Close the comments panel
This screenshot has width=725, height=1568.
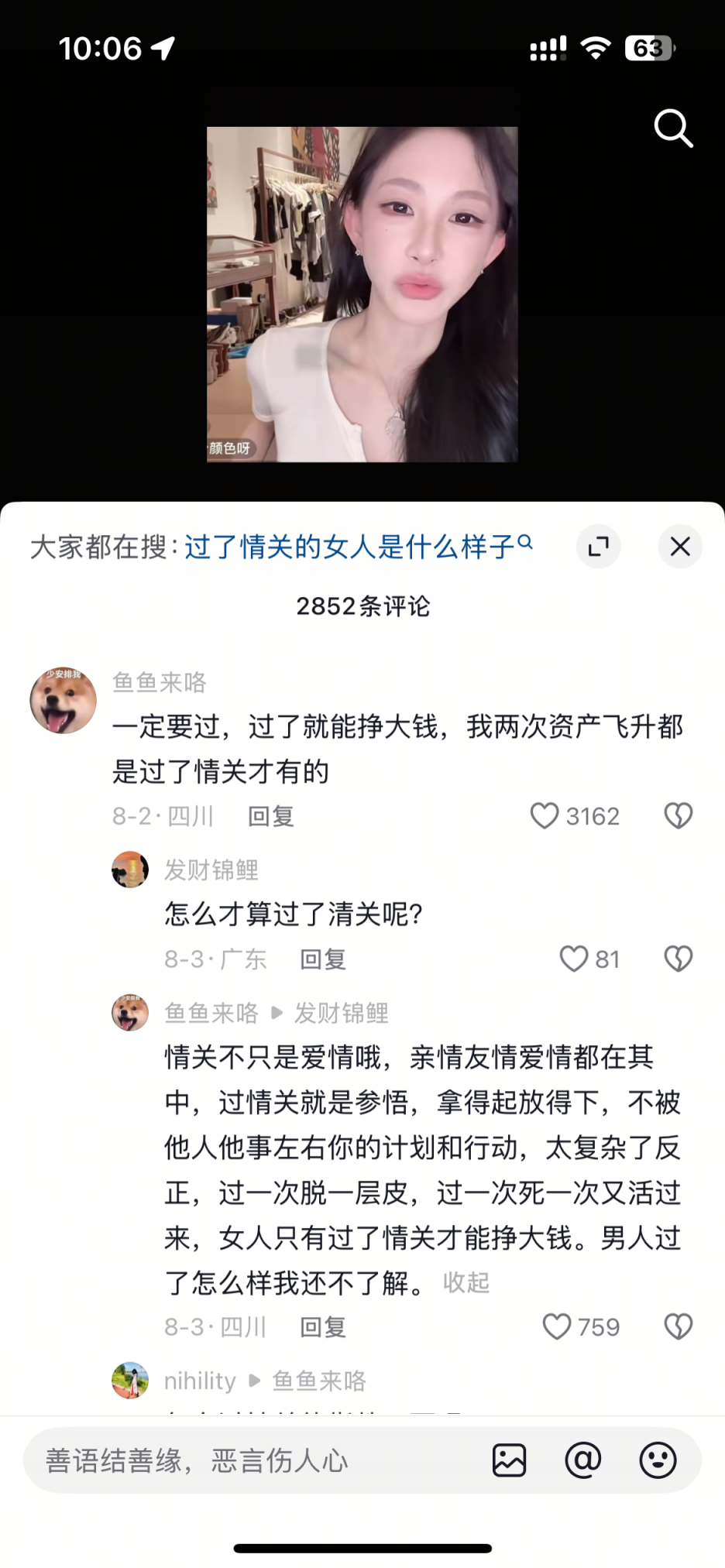pos(680,547)
